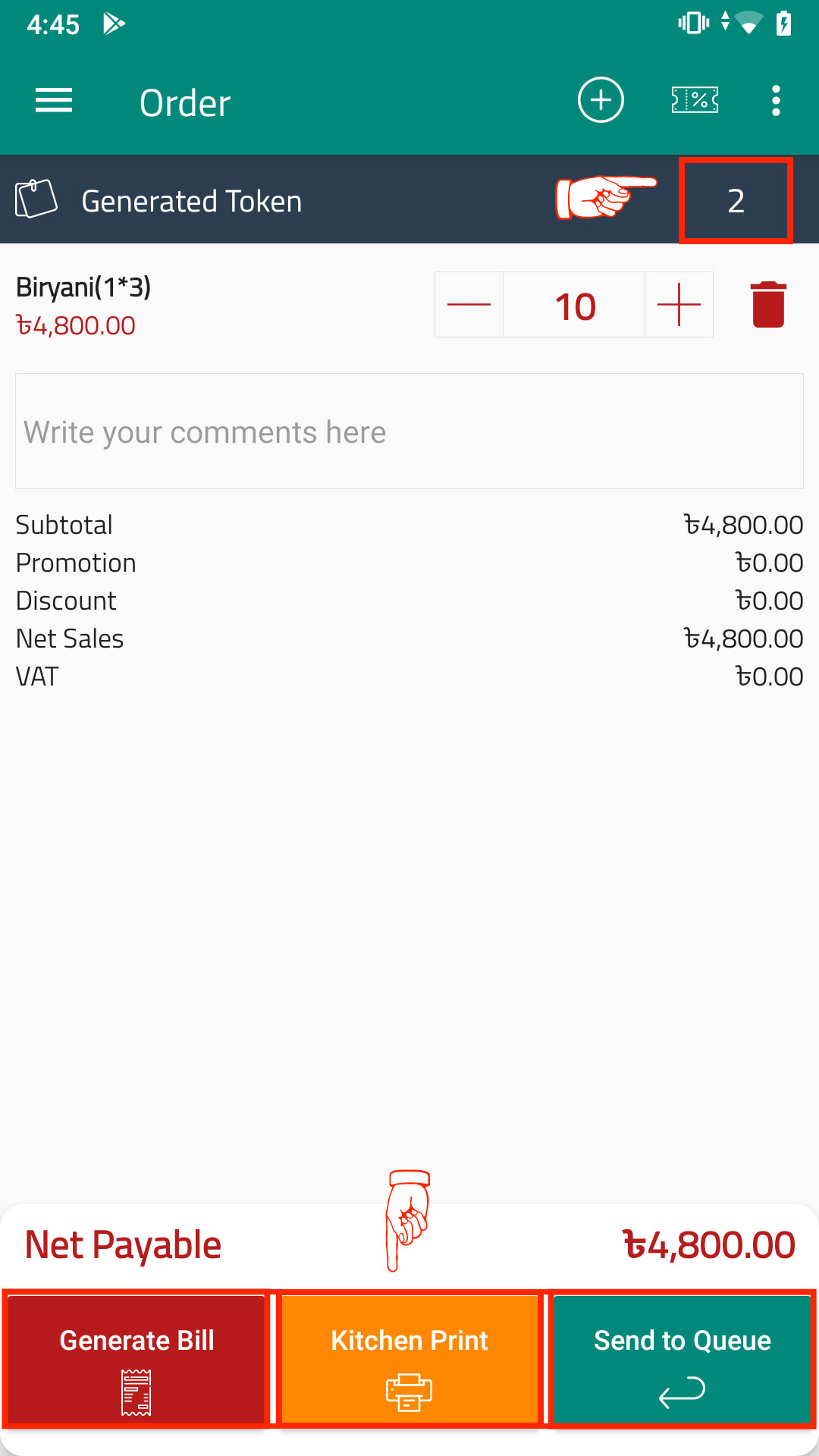The width and height of the screenshot is (819, 1456).
Task: Open the discount coupon icon
Action: point(695,100)
